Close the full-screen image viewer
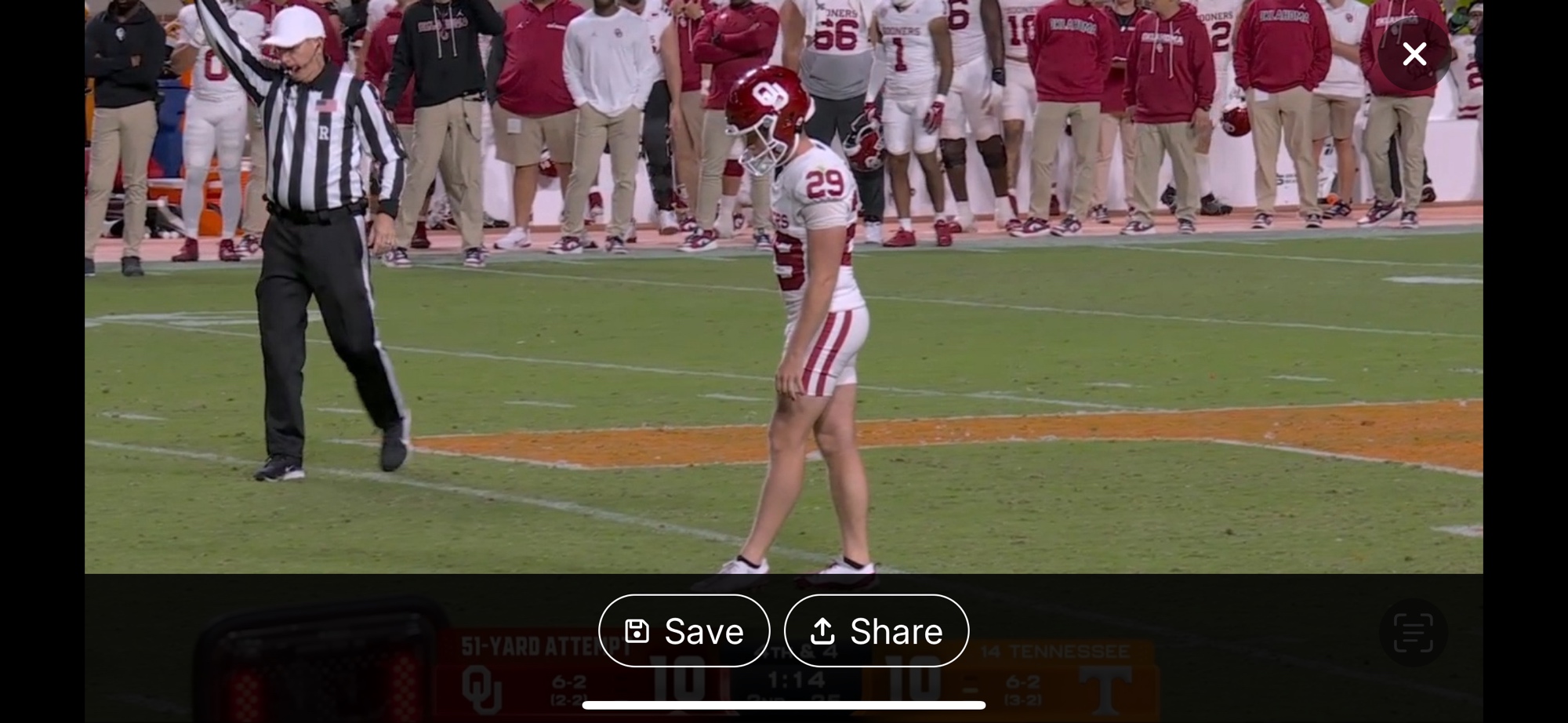Viewport: 1568px width, 723px height. click(1414, 54)
